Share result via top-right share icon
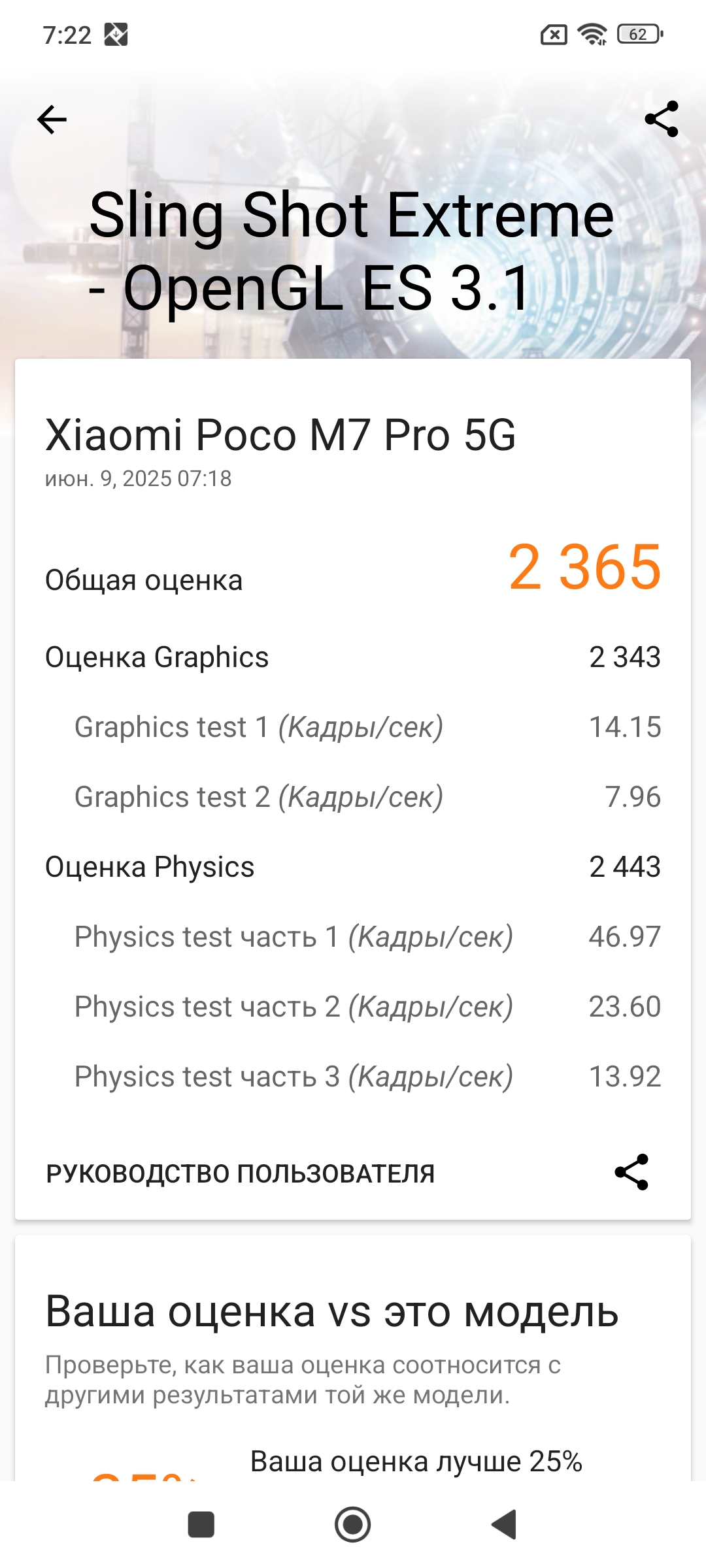This screenshot has height=1568, width=706. 661,119
